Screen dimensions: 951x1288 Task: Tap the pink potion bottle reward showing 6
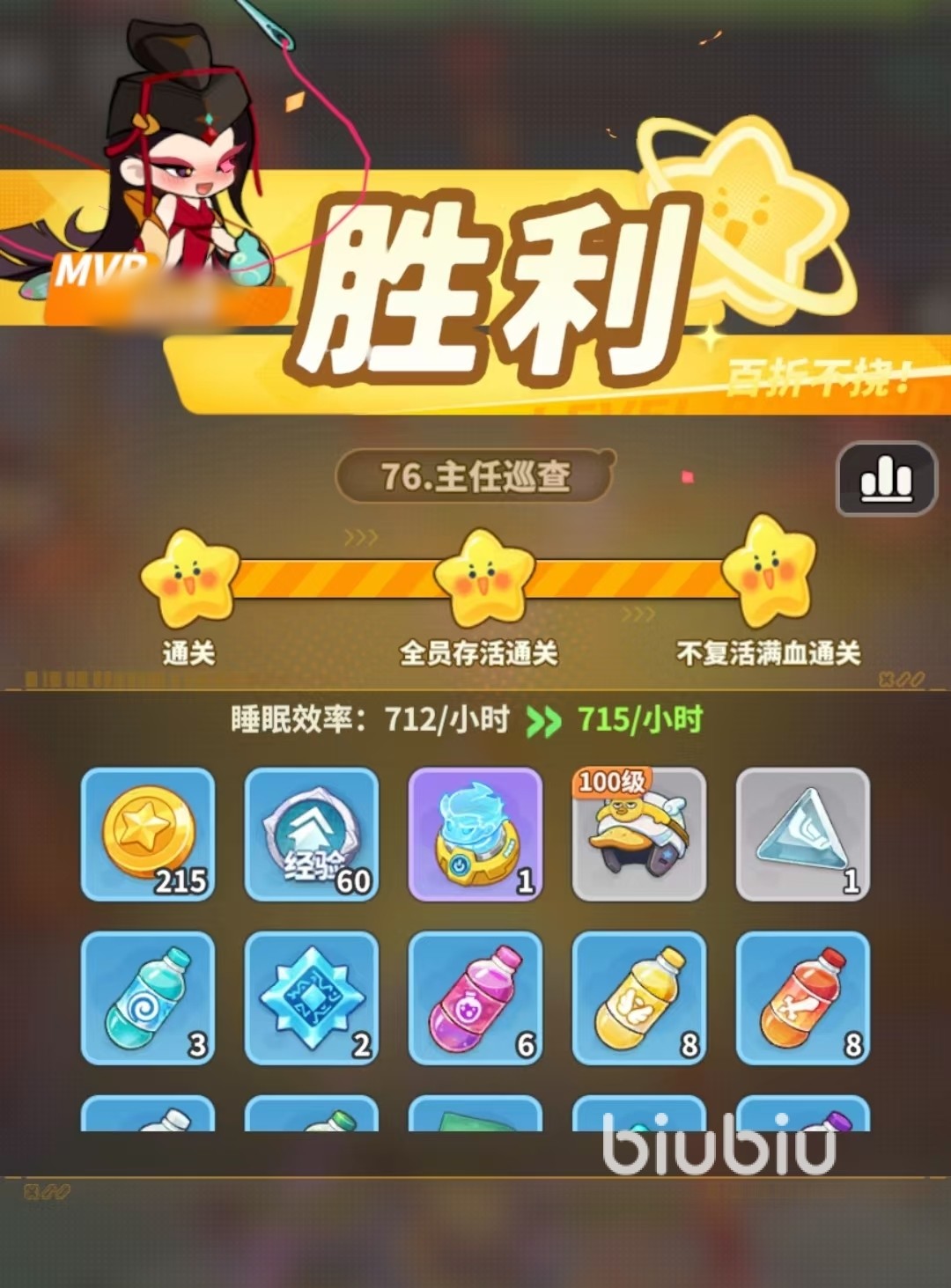click(x=475, y=997)
